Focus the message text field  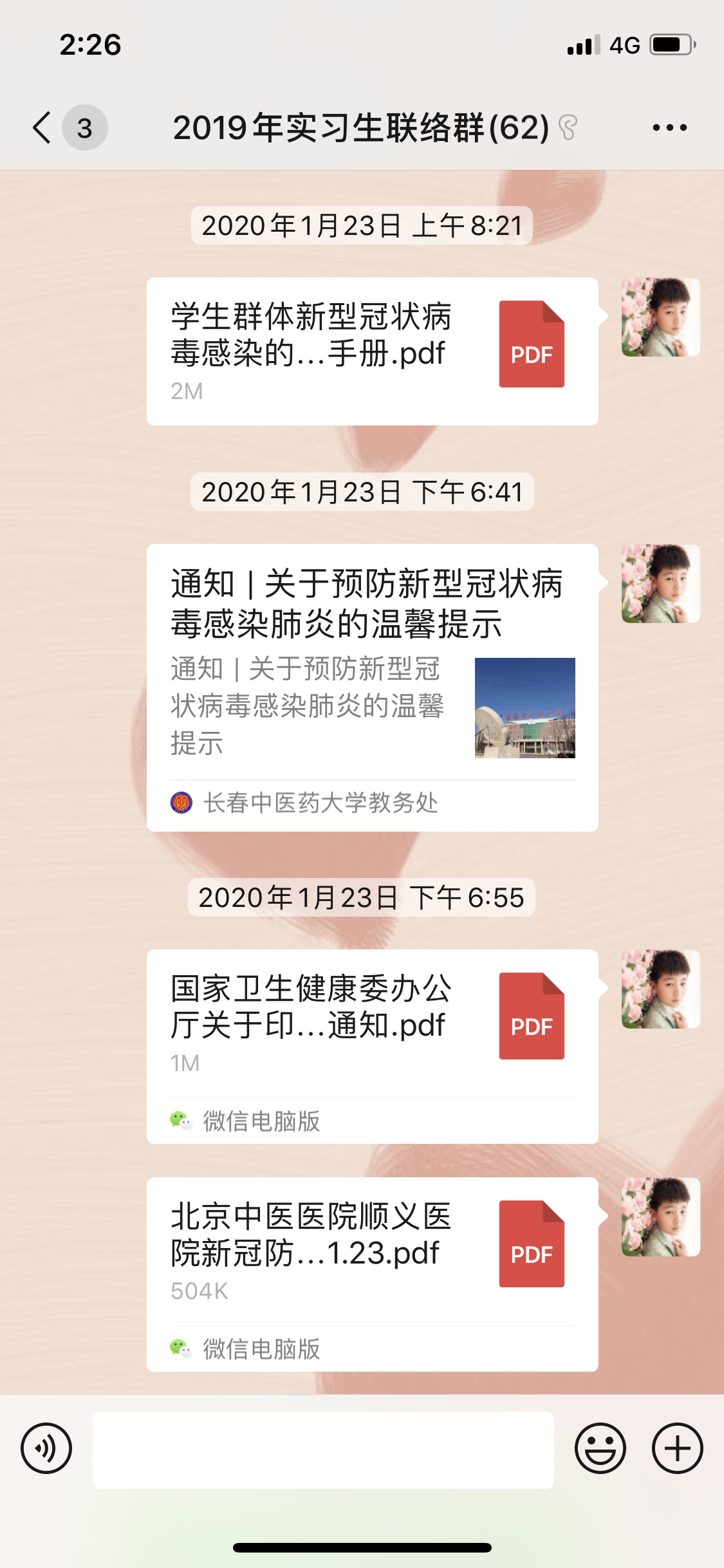coord(323,1450)
